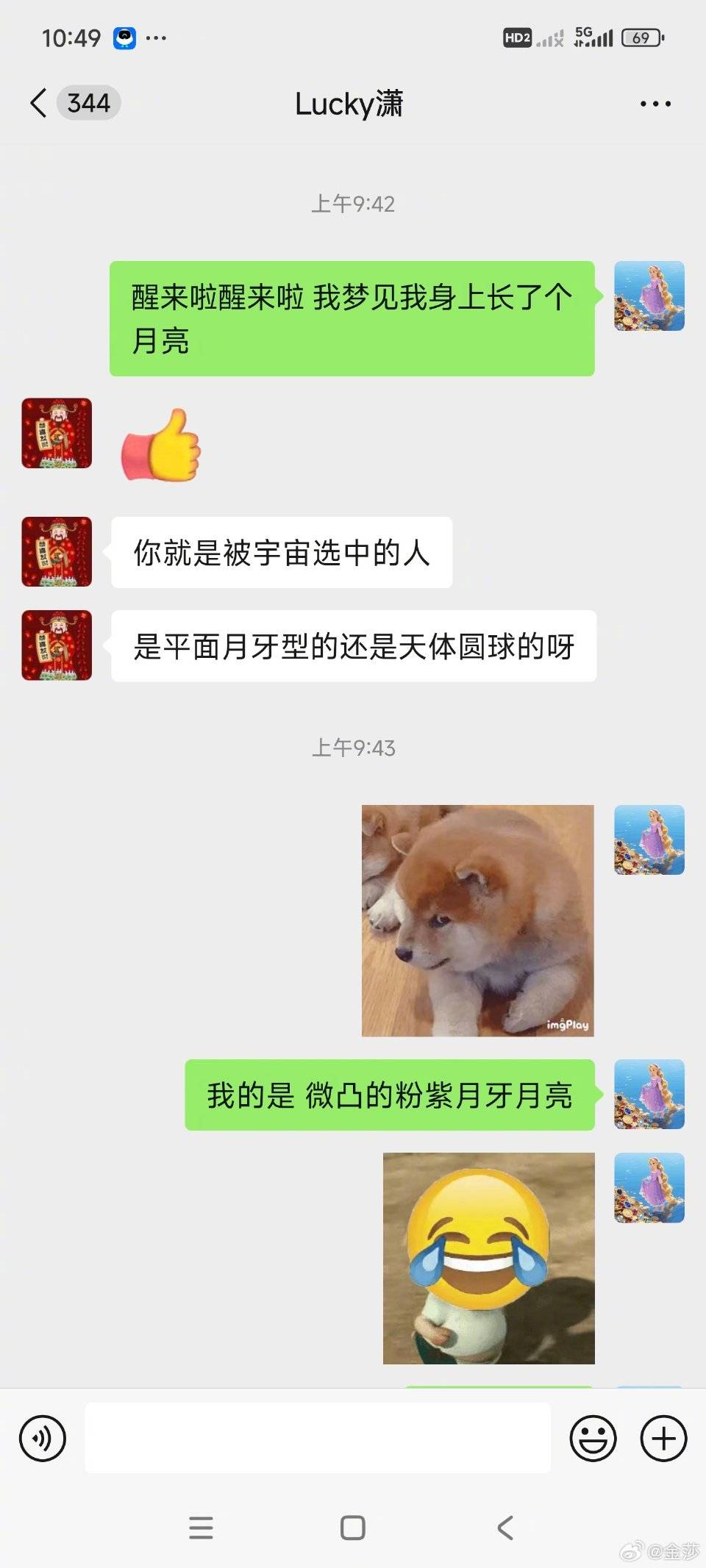This screenshot has height=1568, width=706.
Task: Open recent apps in navigation bar
Action: coord(201,1528)
